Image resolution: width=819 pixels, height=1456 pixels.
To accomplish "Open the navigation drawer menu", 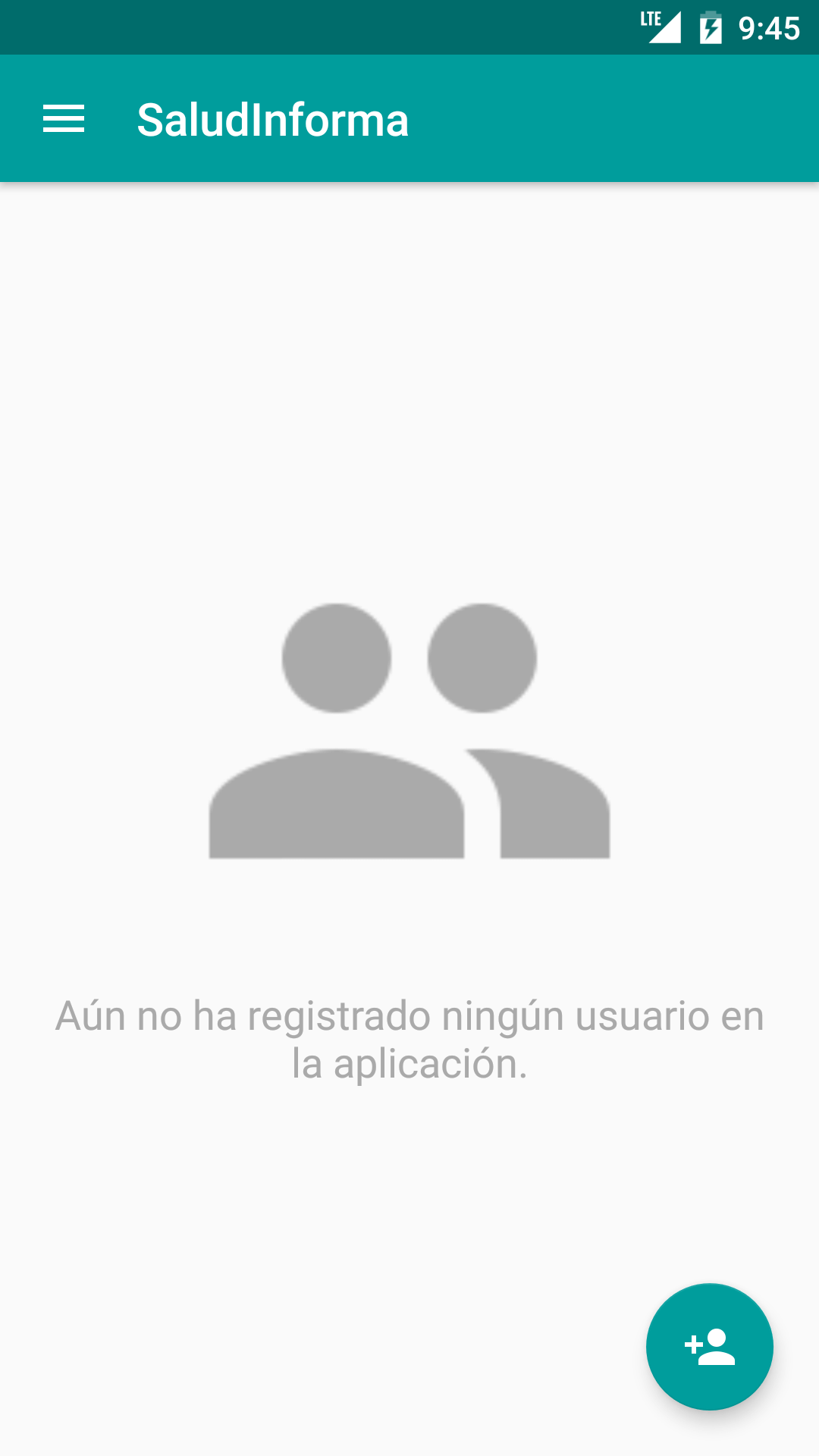I will [x=64, y=119].
